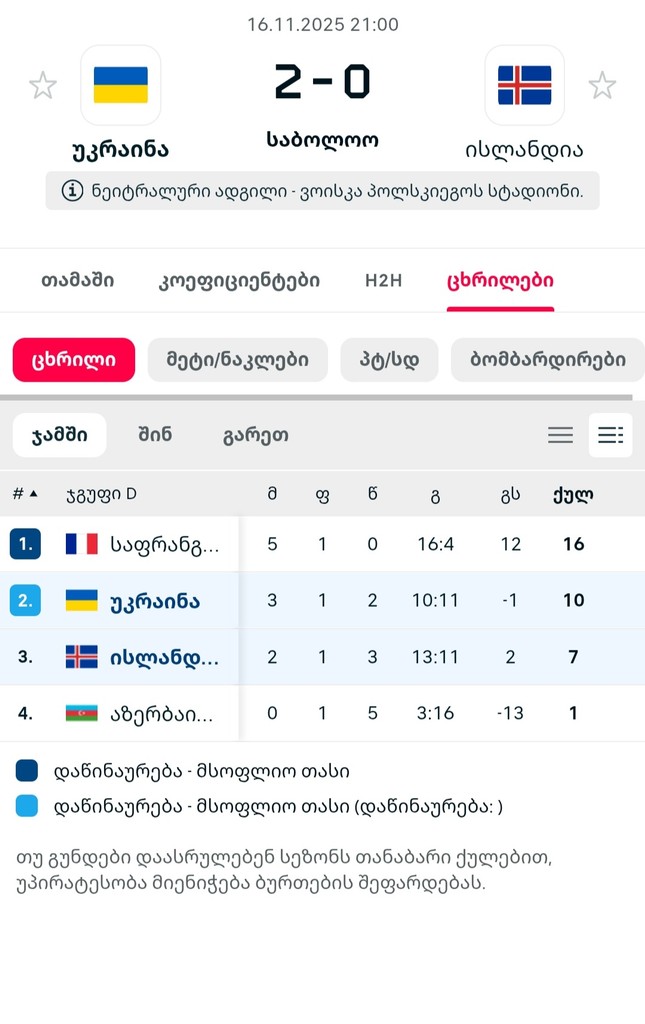Open the H2H tab
This screenshot has height=1024, width=645.
click(383, 281)
